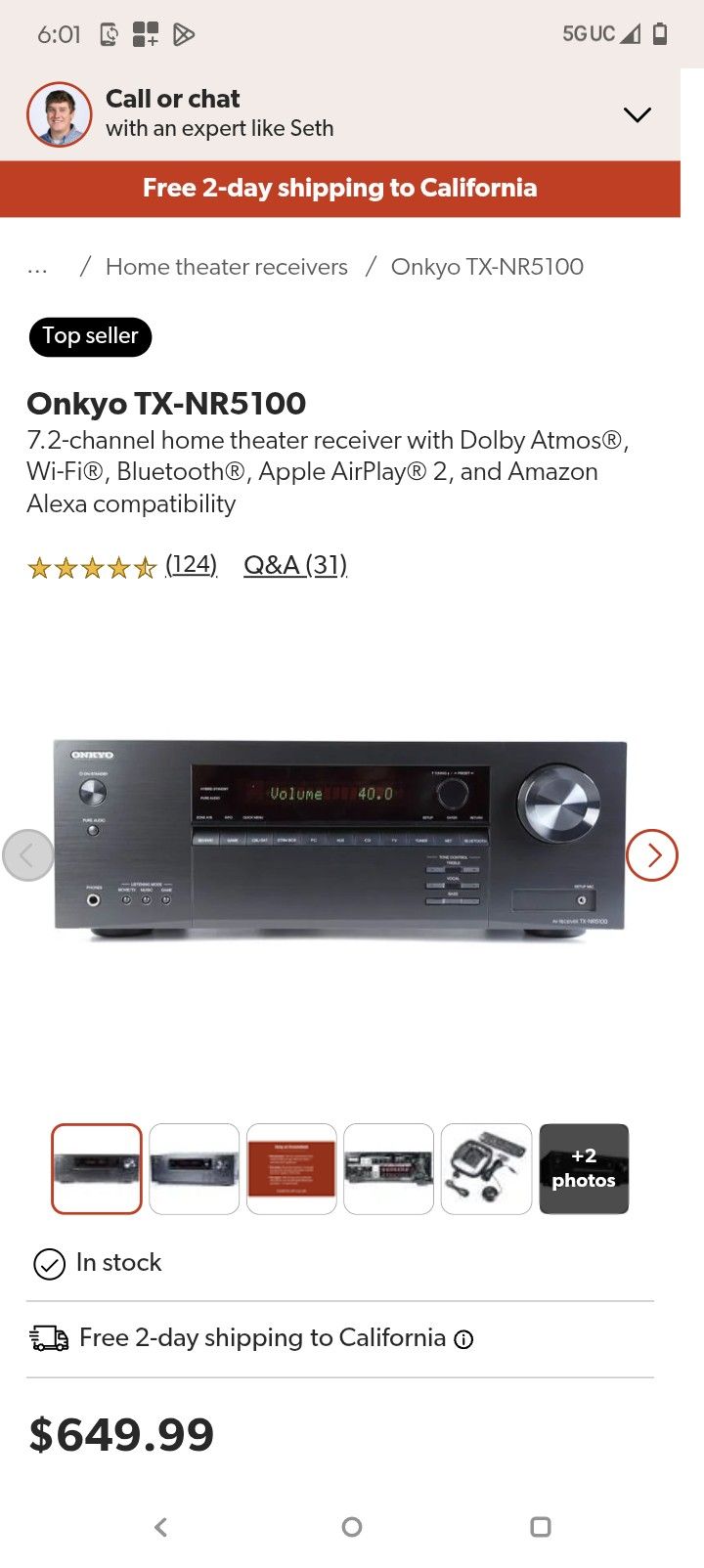The height and width of the screenshot is (1568, 704).
Task: Tap the previous image arrow on the carousel
Action: coord(28,854)
